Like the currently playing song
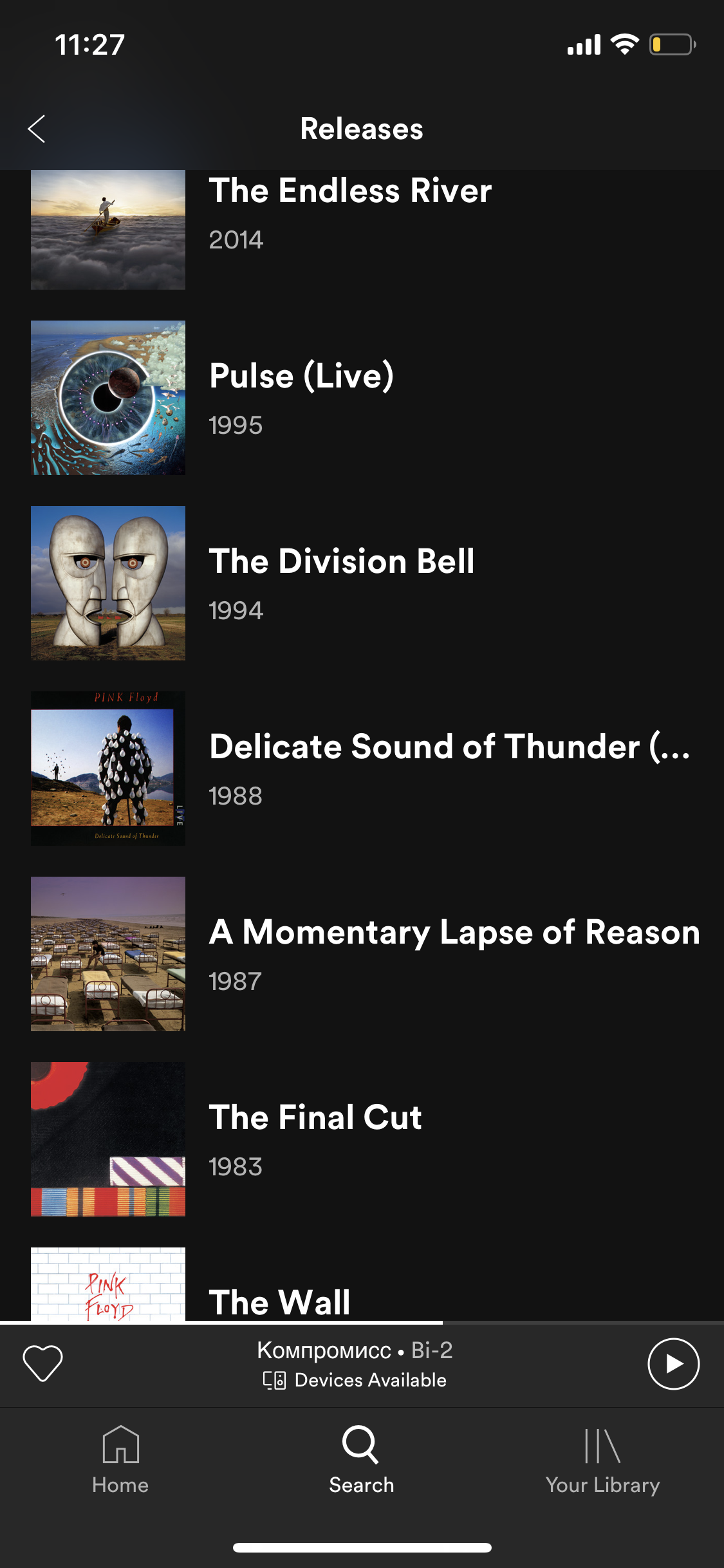Screen dimensions: 724x1568 click(x=42, y=1363)
